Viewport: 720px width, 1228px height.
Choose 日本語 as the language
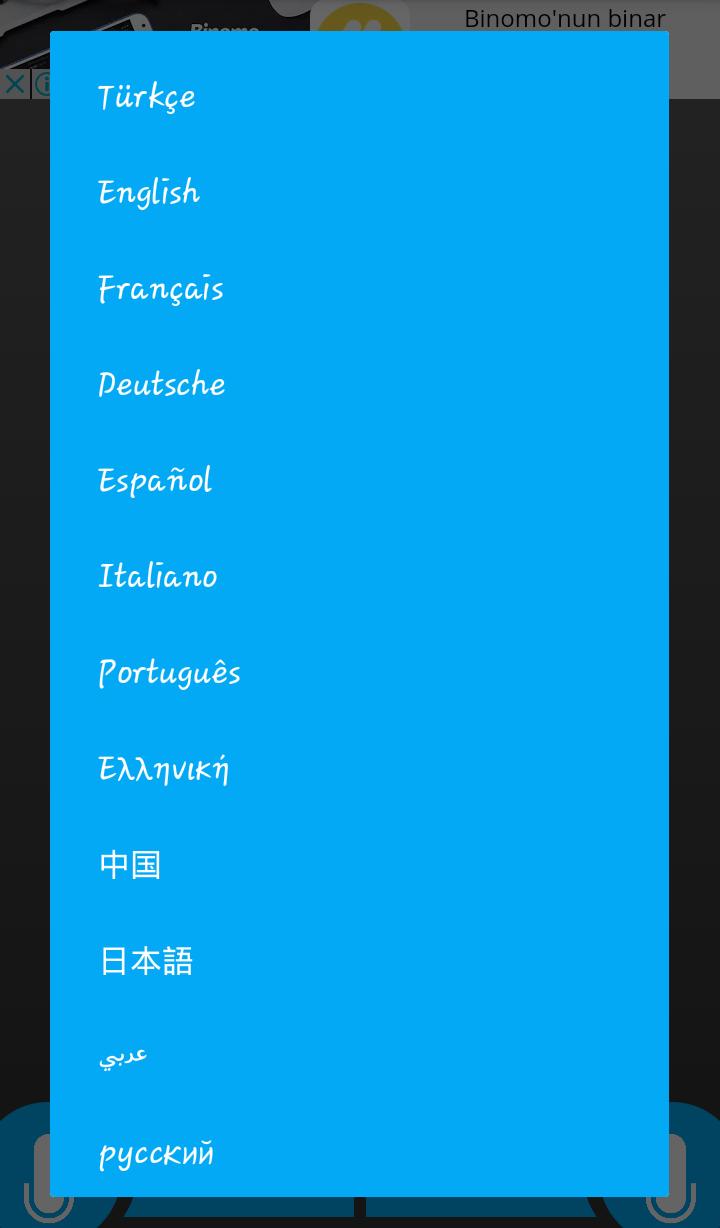145,960
